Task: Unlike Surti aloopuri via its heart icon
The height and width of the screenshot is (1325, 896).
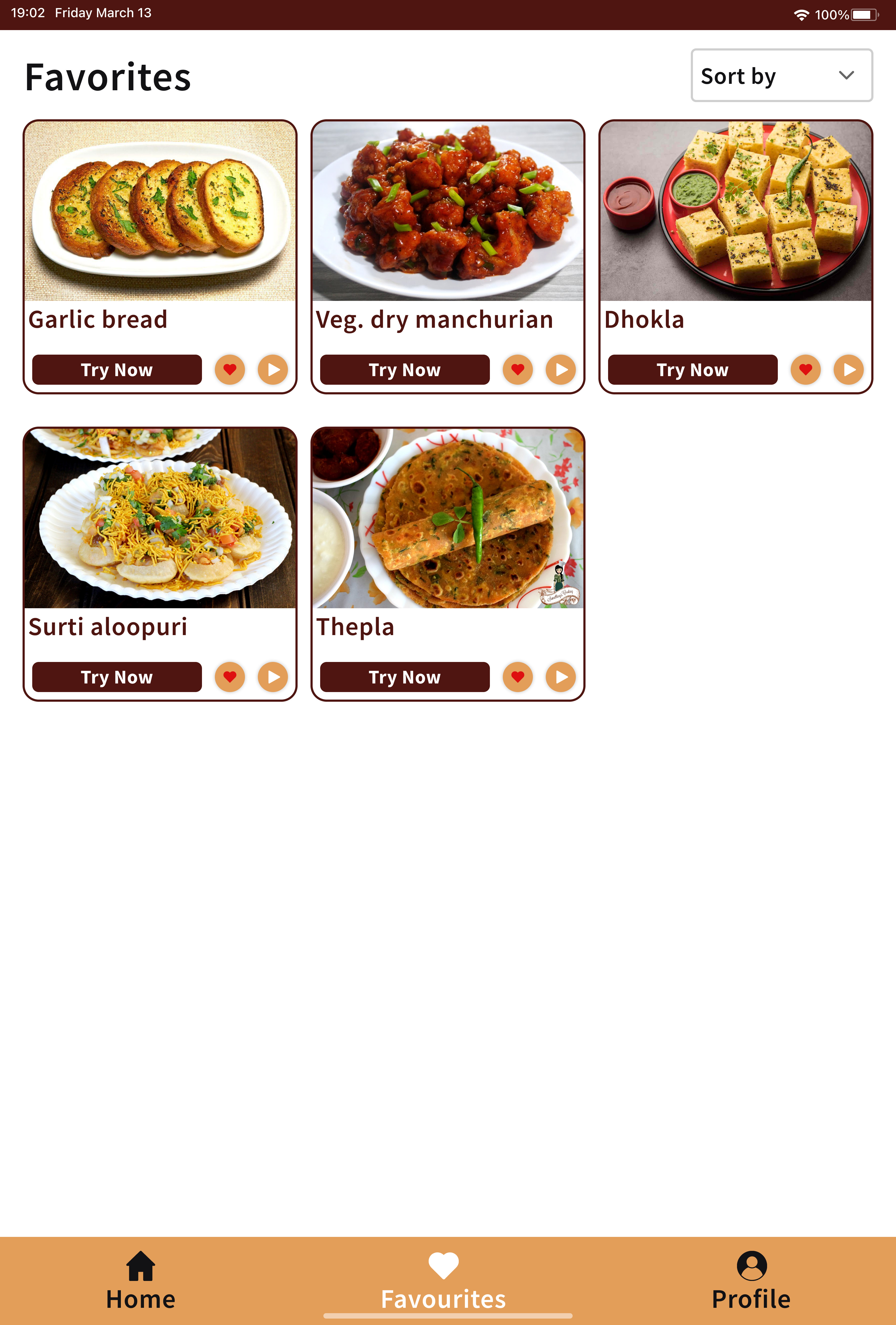Action: (x=230, y=677)
